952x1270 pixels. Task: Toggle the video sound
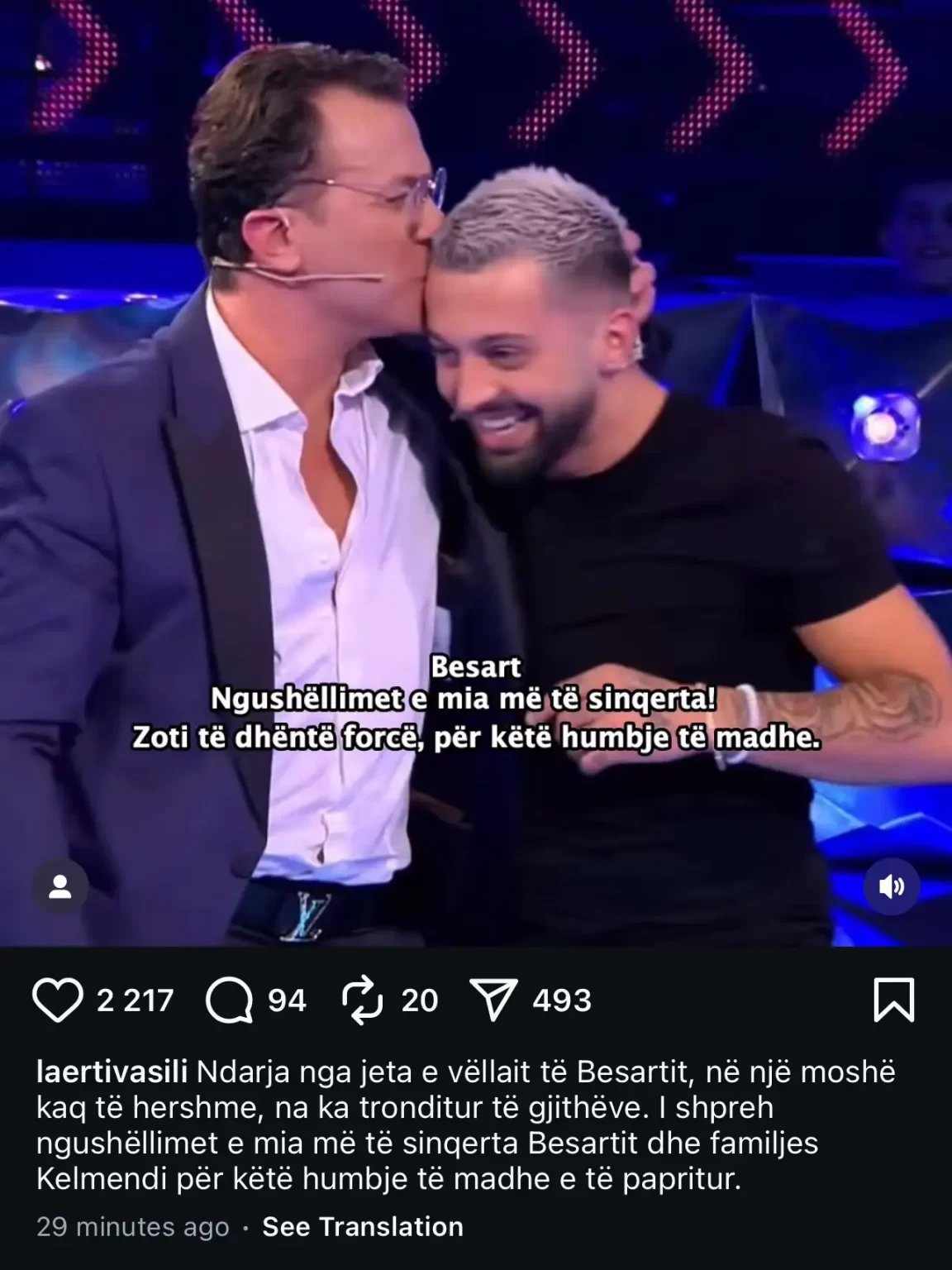point(892,887)
